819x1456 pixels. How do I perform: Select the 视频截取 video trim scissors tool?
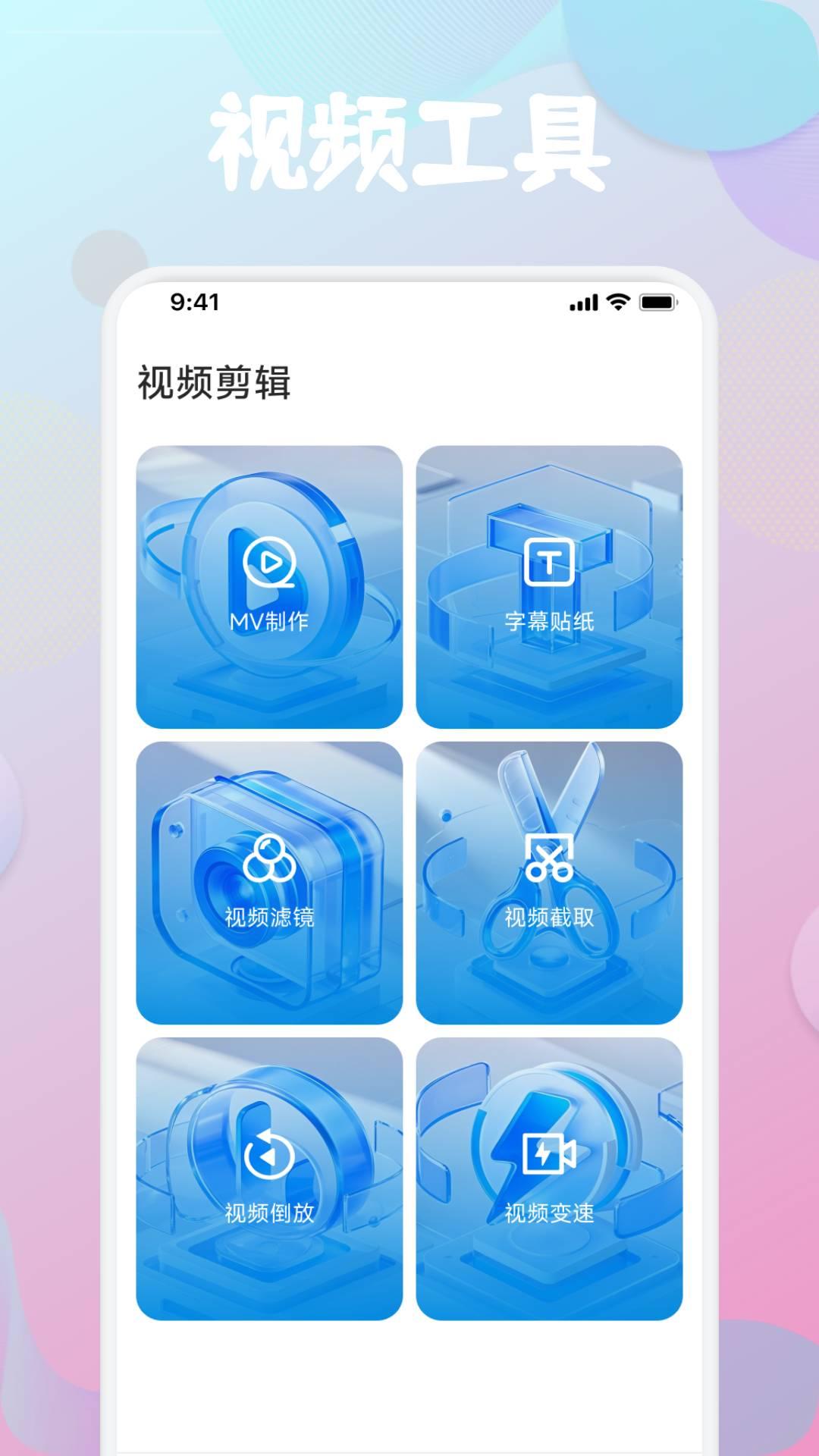coord(550,880)
